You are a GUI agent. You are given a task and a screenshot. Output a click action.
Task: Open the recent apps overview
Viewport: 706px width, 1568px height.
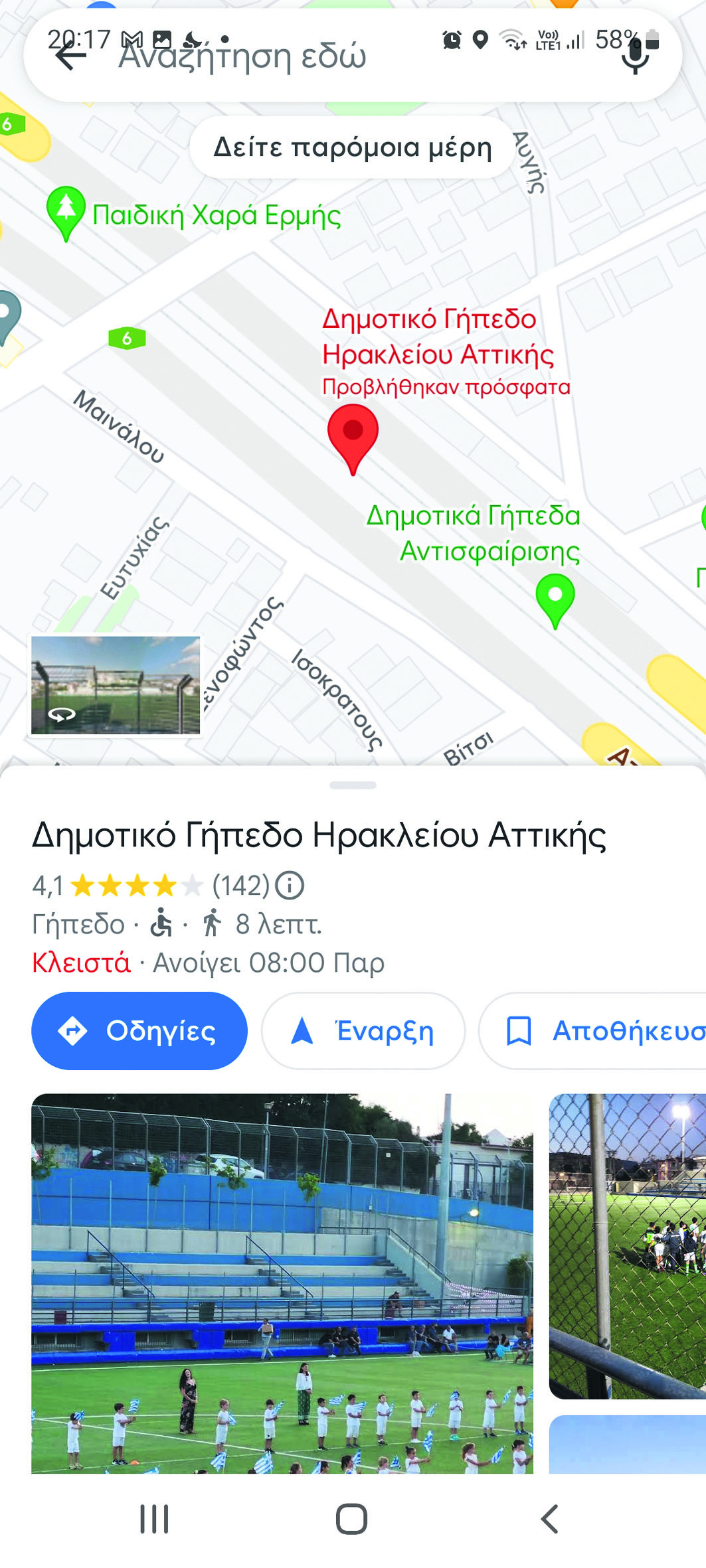[x=154, y=1518]
